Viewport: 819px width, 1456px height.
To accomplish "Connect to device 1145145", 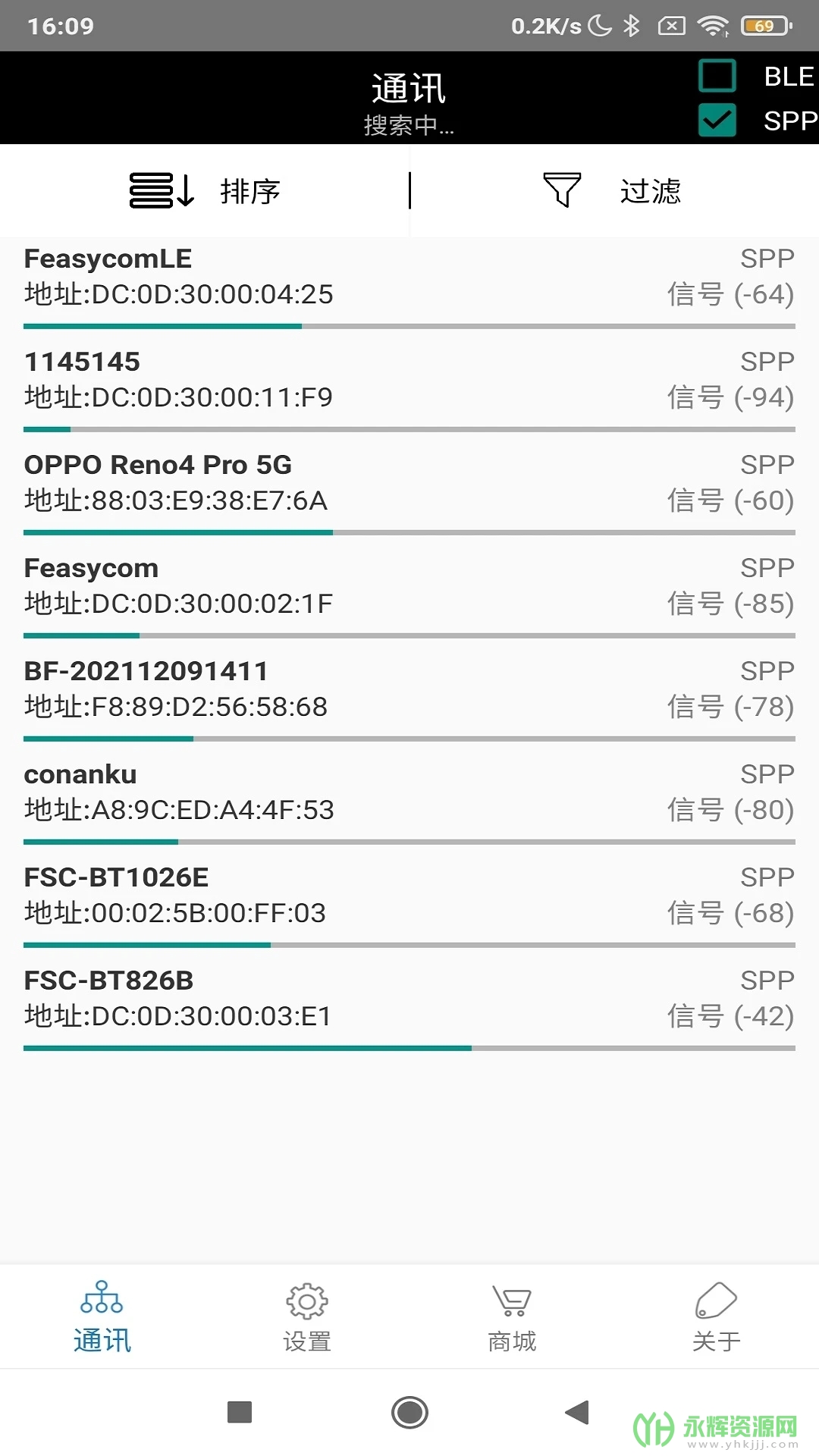I will point(409,381).
